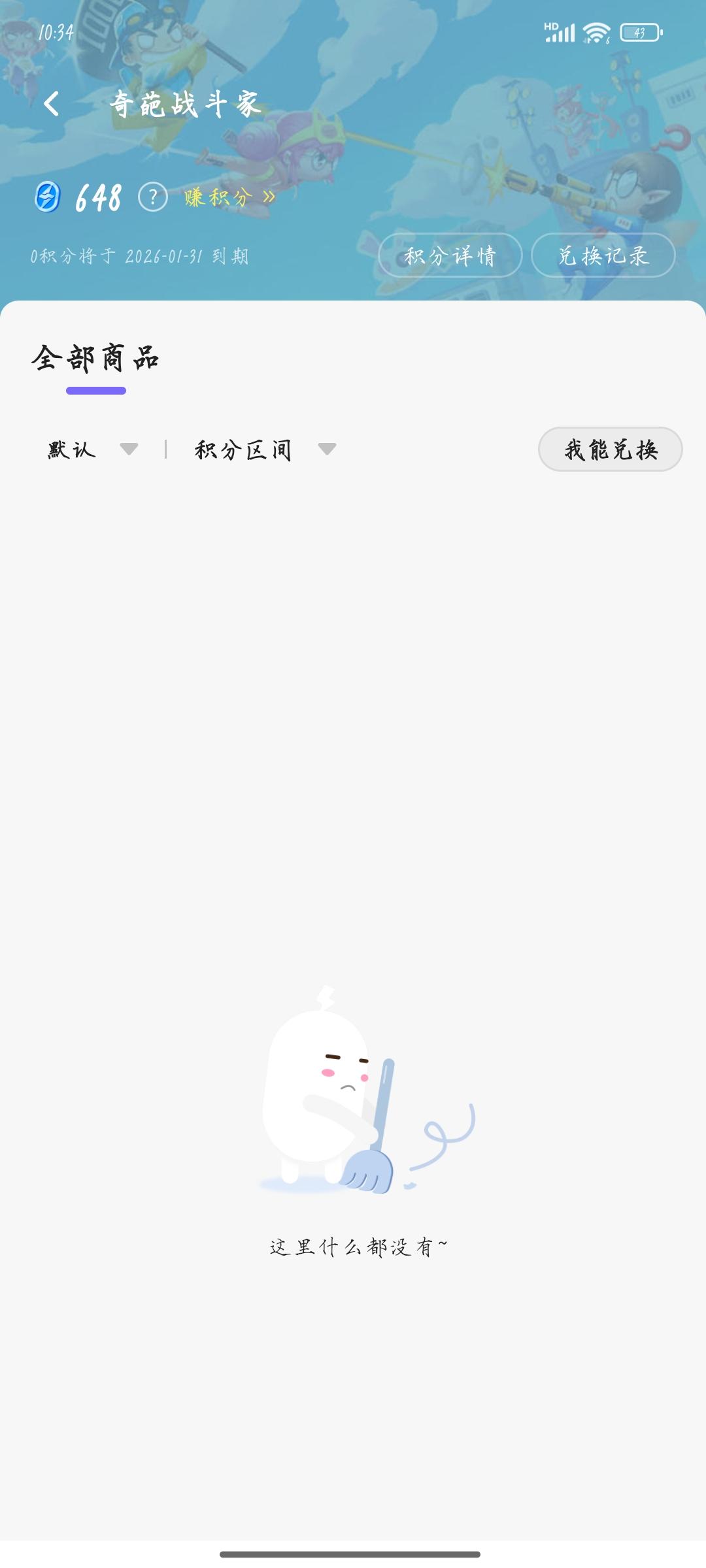
Task: Open the 赚积分 earn points link
Action: (x=229, y=197)
